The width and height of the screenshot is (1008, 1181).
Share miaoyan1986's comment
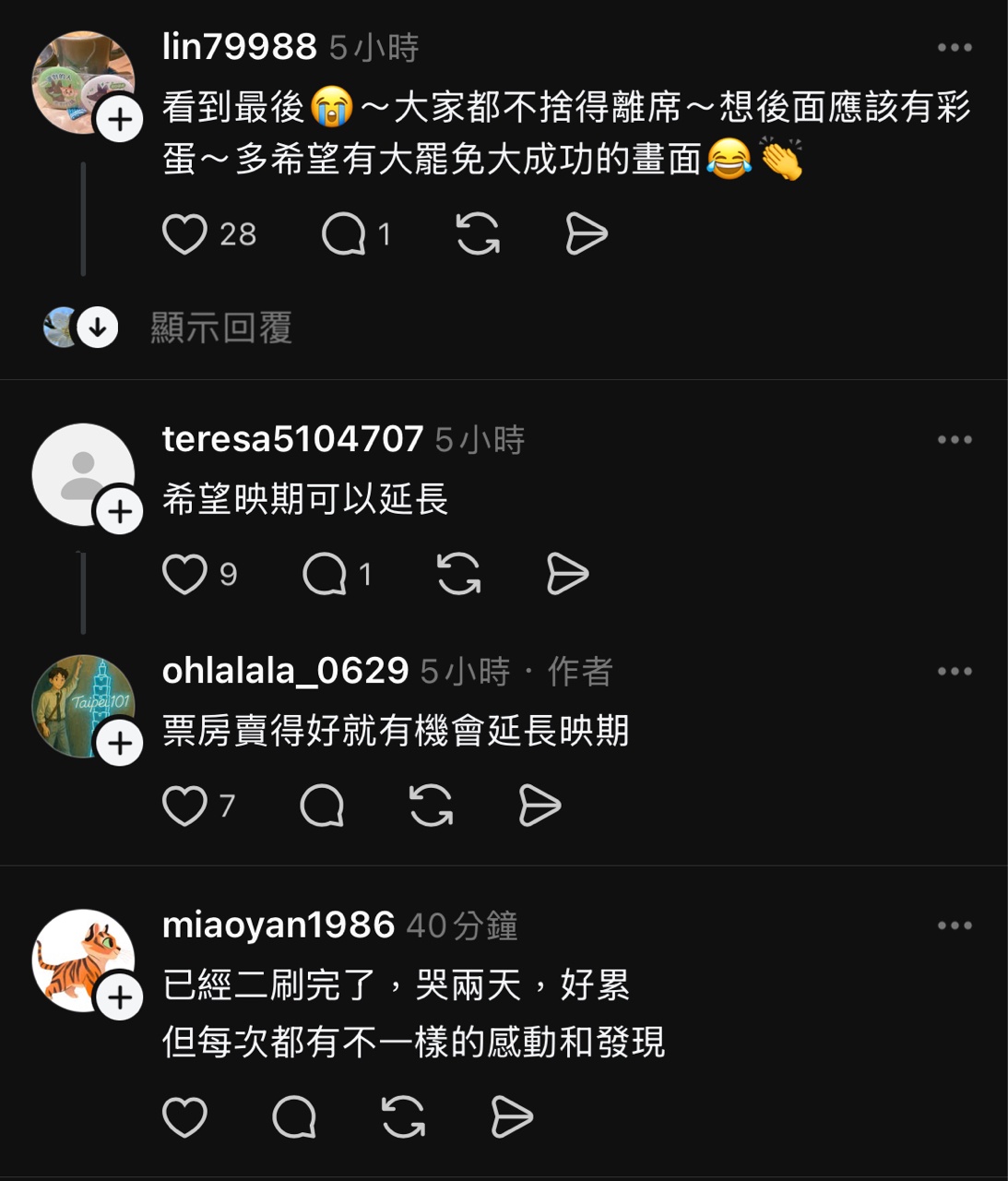[512, 1117]
